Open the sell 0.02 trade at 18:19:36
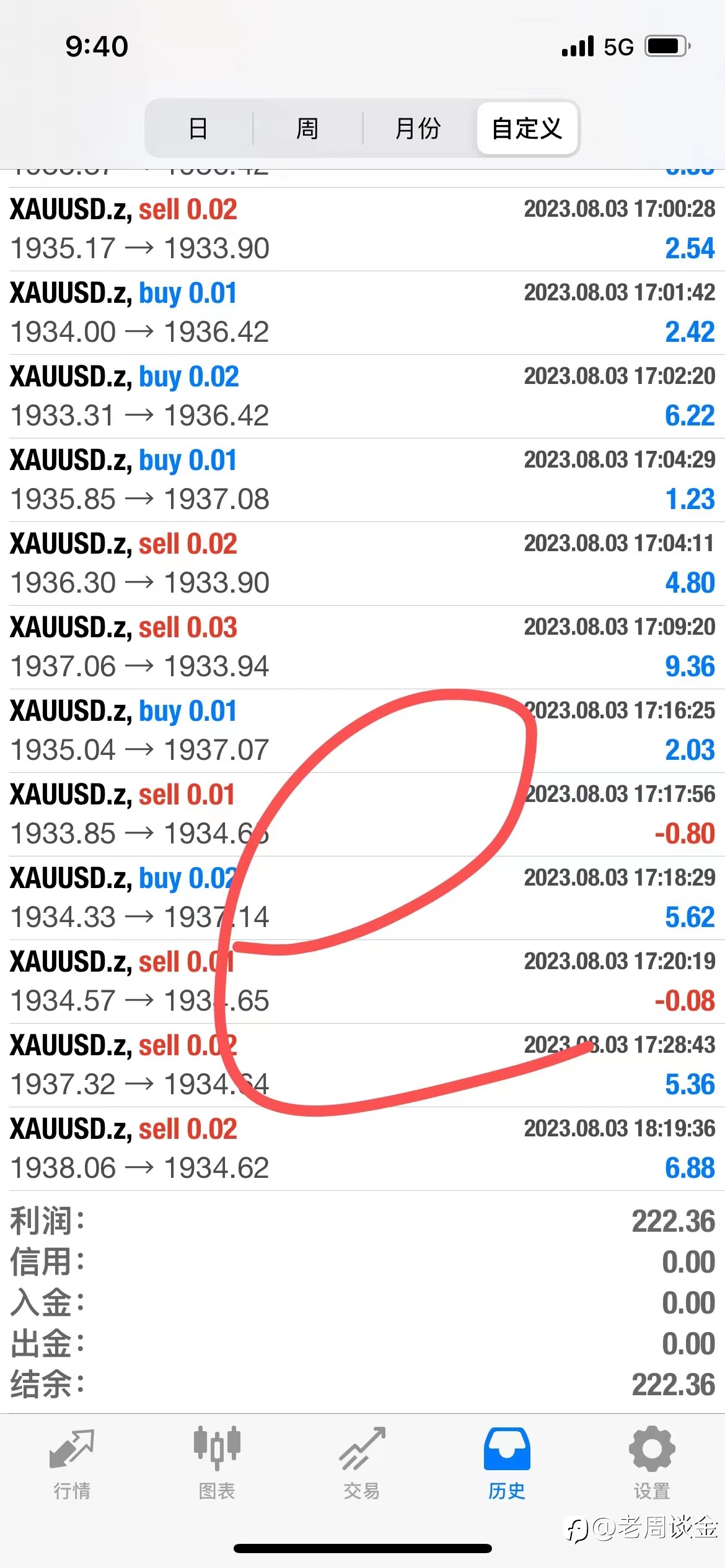The width and height of the screenshot is (725, 1568). [362, 1149]
